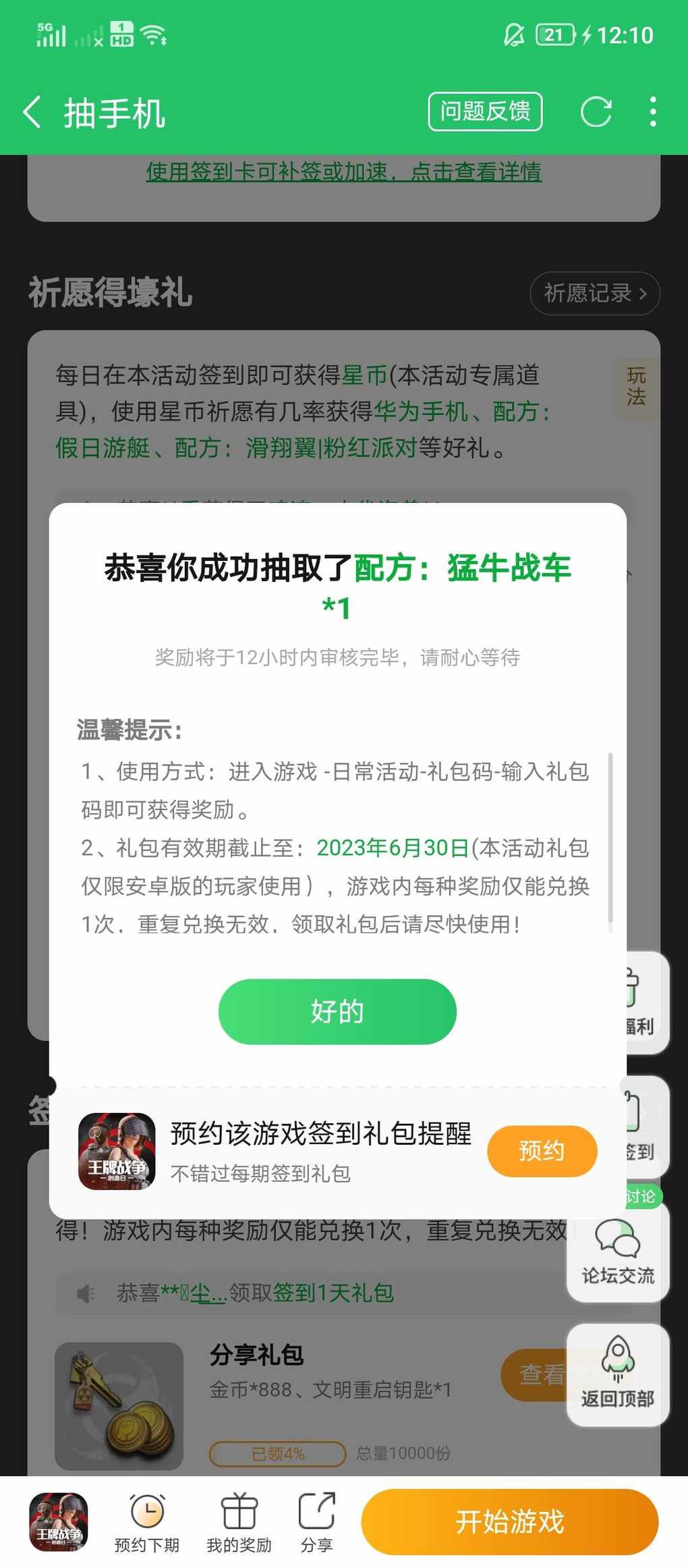Open the overflow menu
This screenshot has width=688, height=1568.
coord(653,112)
